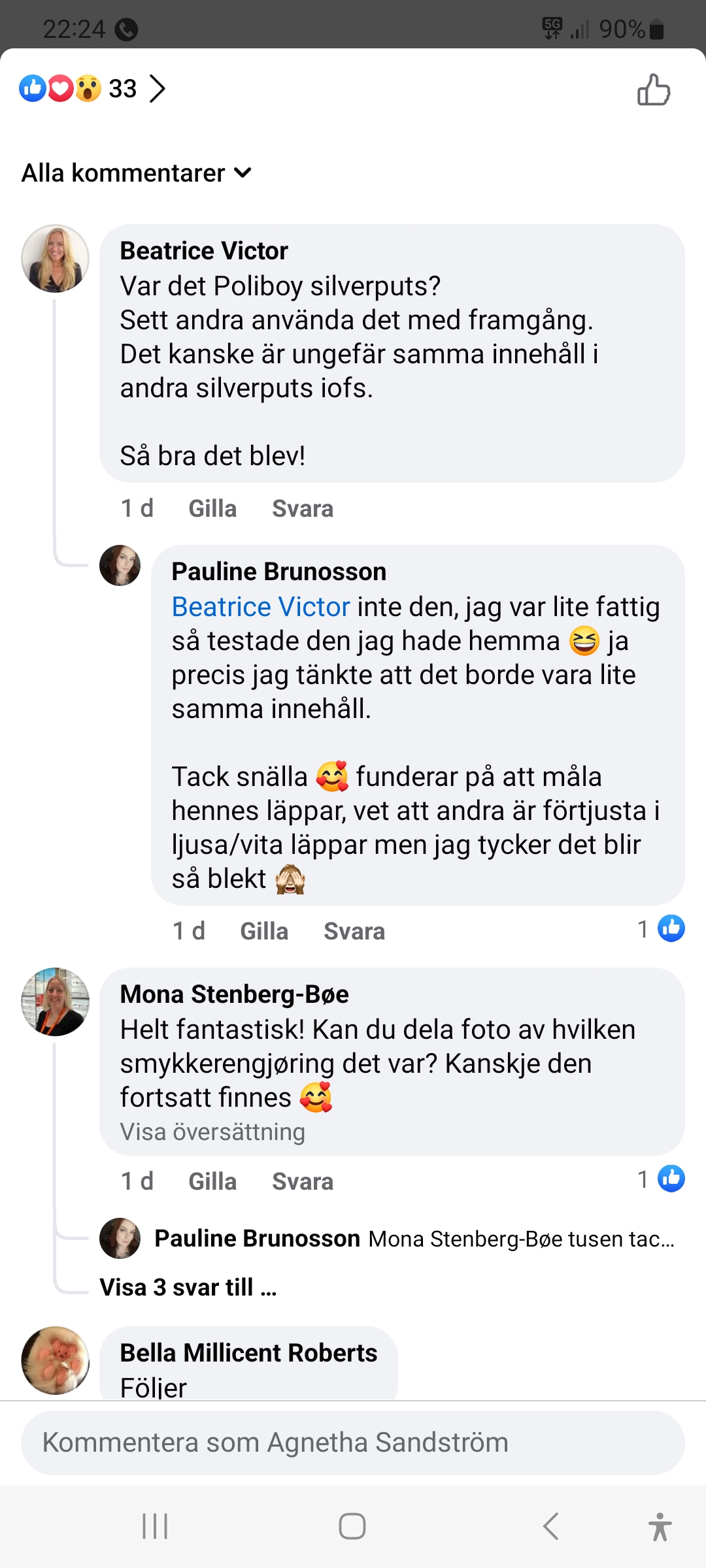Reply to Mona Stenberg-Bøe's comment

pyautogui.click(x=303, y=1182)
